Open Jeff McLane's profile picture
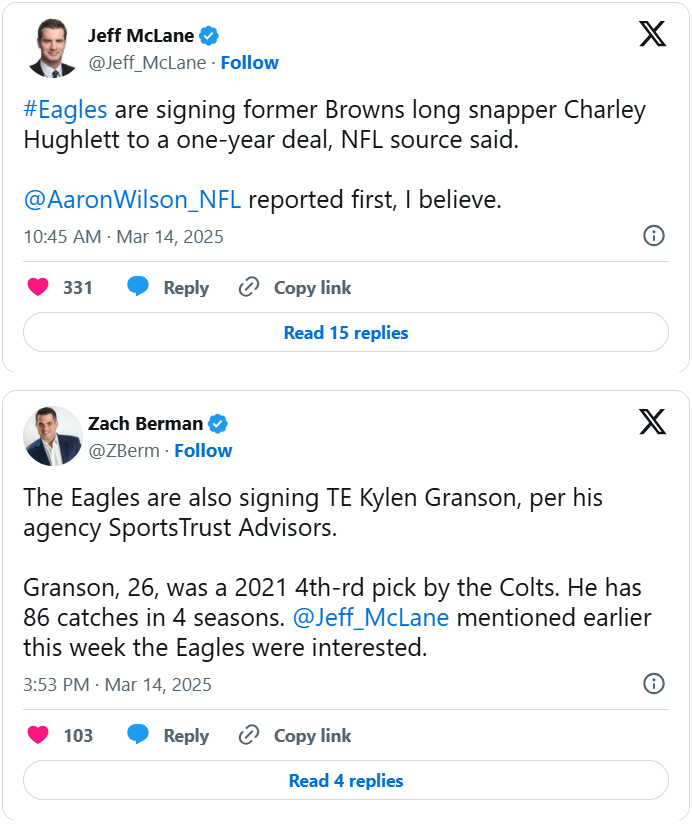The height and width of the screenshot is (824, 692). coord(53,48)
